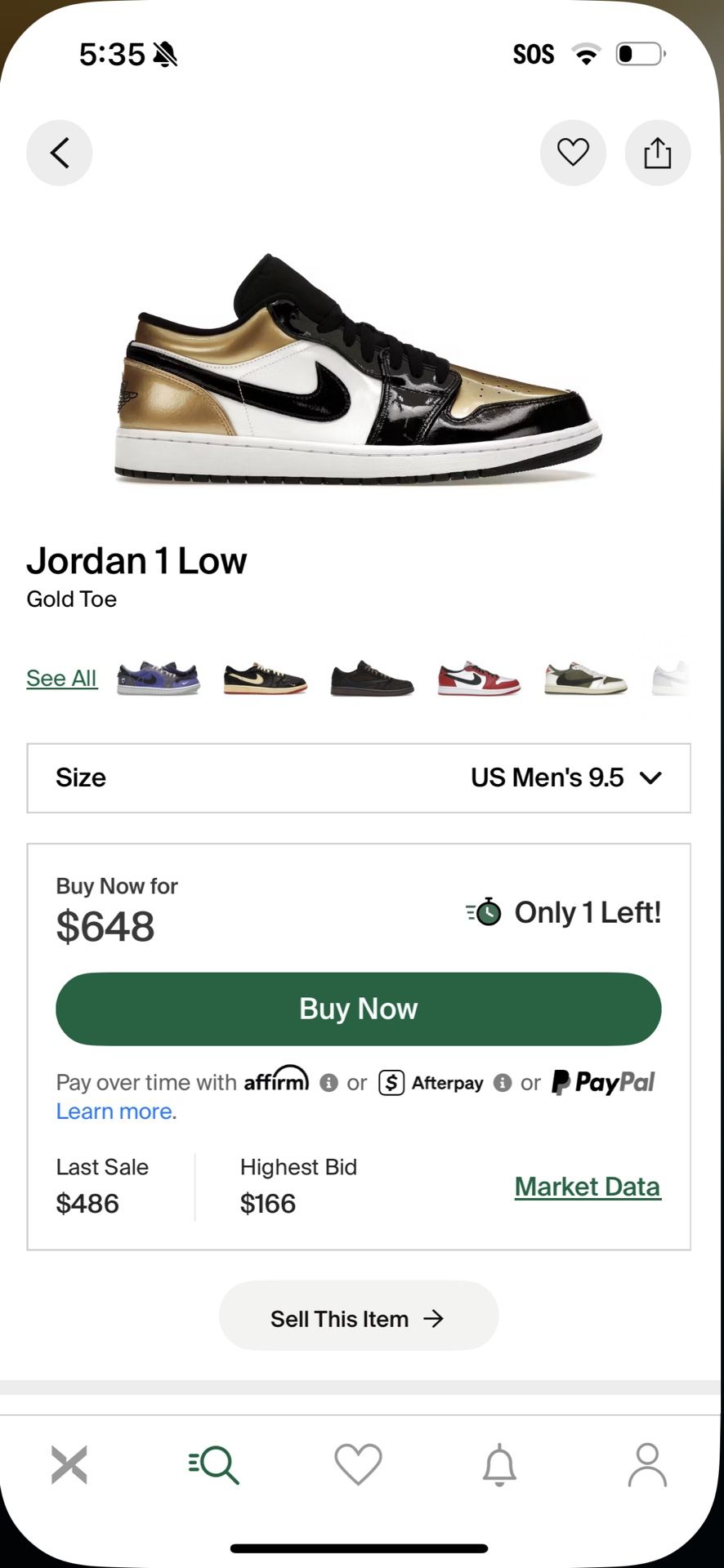
Task: Switch to the StockX home tab
Action: point(69,1464)
